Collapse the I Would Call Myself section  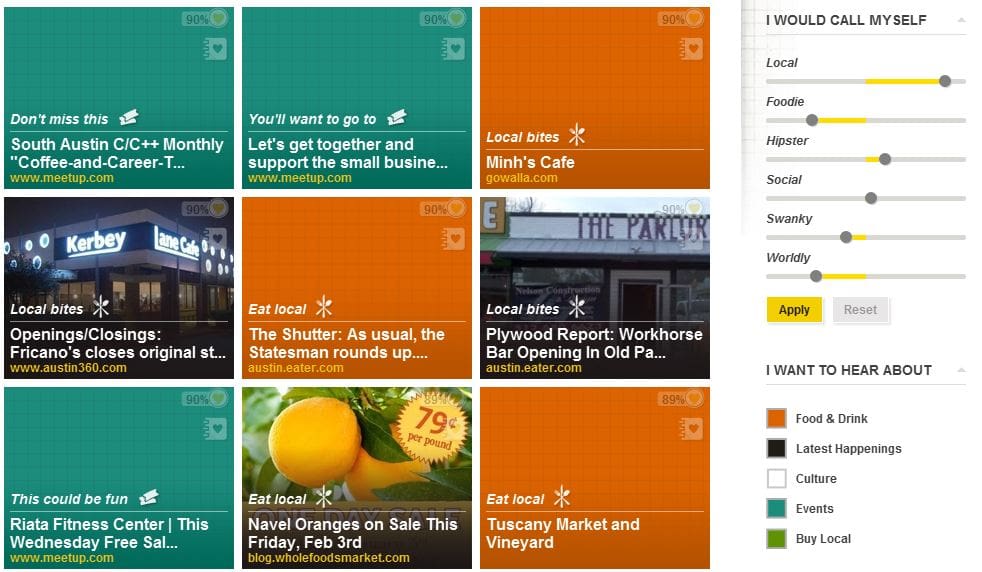pyautogui.click(x=960, y=20)
